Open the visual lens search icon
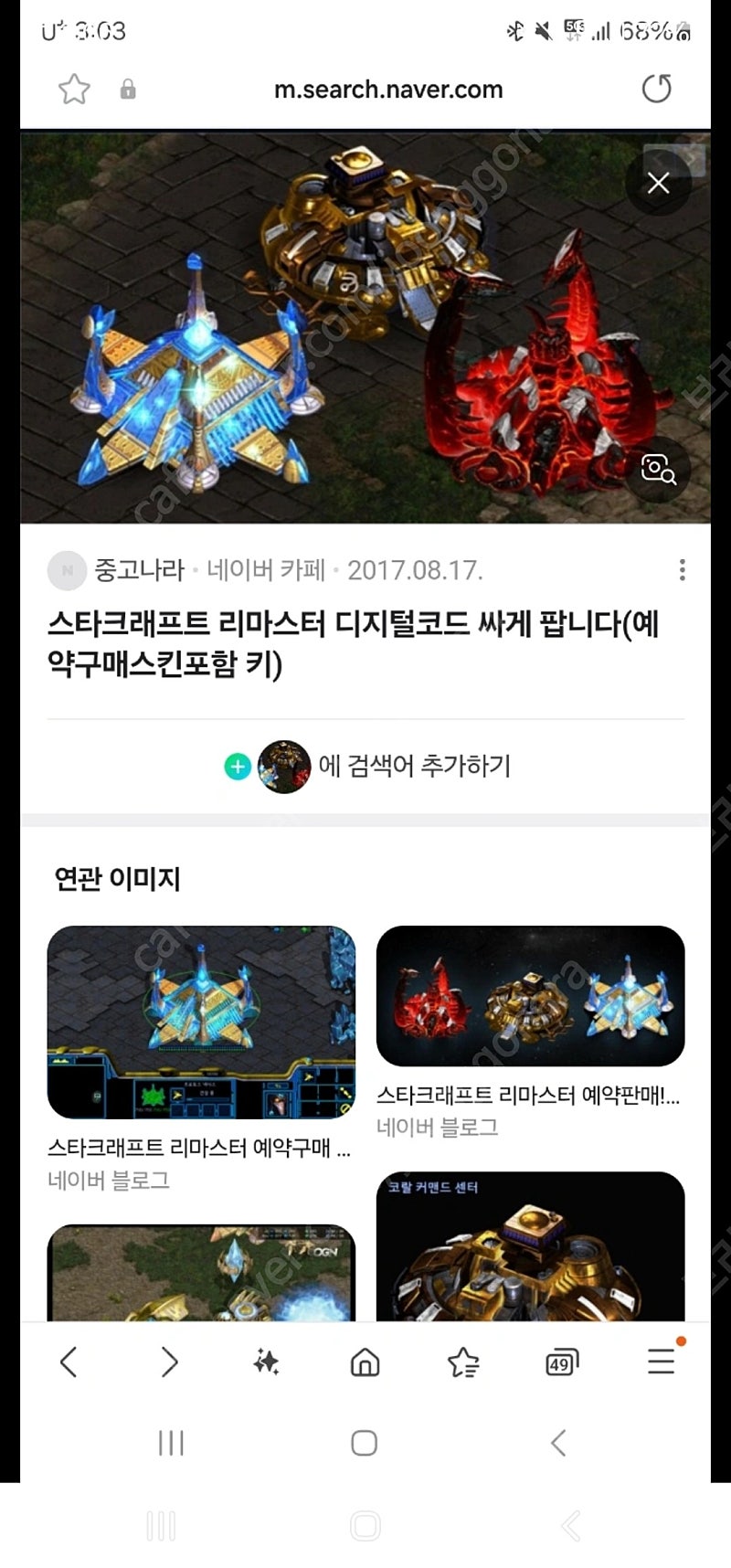Viewport: 731px width, 1568px height. [658, 469]
